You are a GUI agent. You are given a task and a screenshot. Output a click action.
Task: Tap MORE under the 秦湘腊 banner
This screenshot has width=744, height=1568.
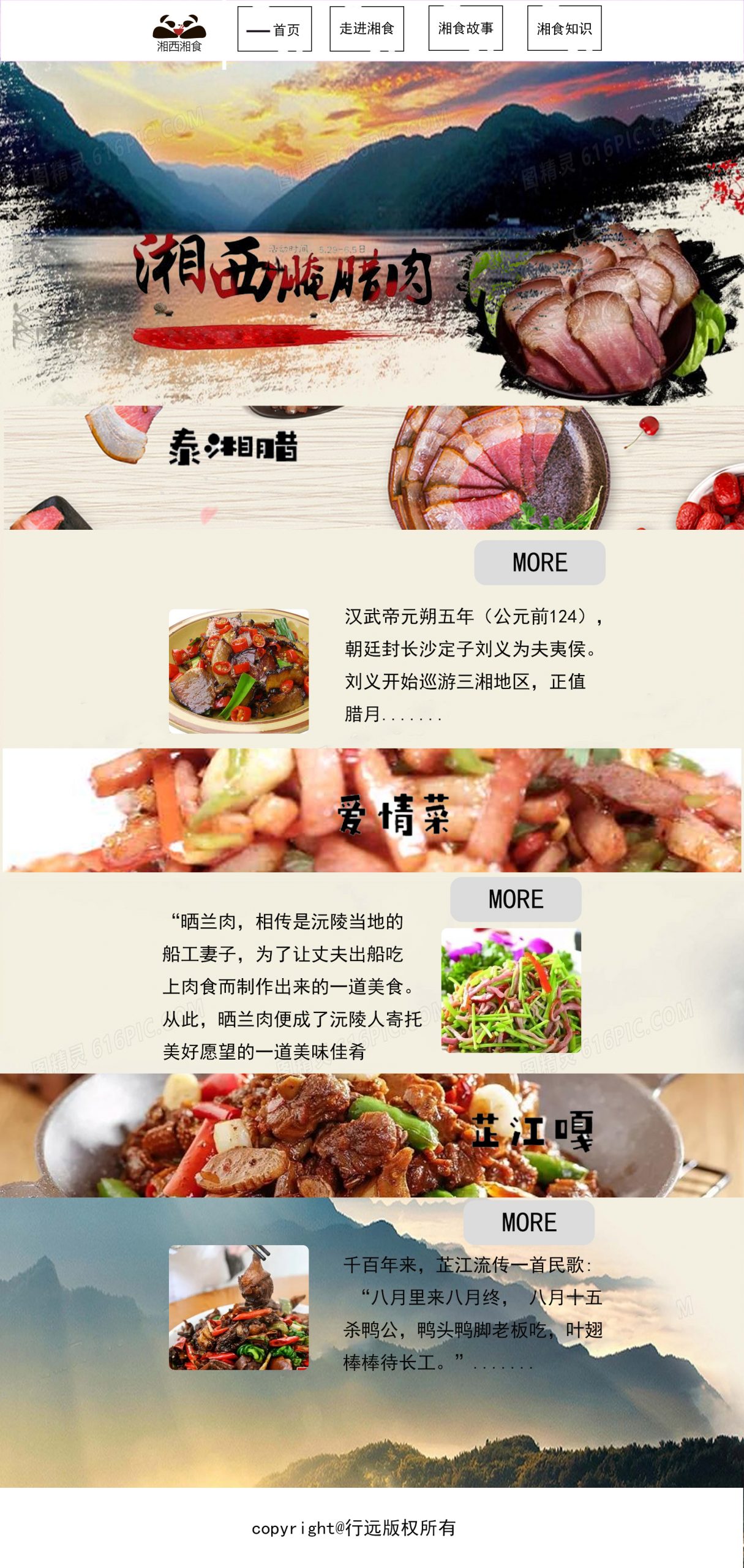(x=539, y=562)
